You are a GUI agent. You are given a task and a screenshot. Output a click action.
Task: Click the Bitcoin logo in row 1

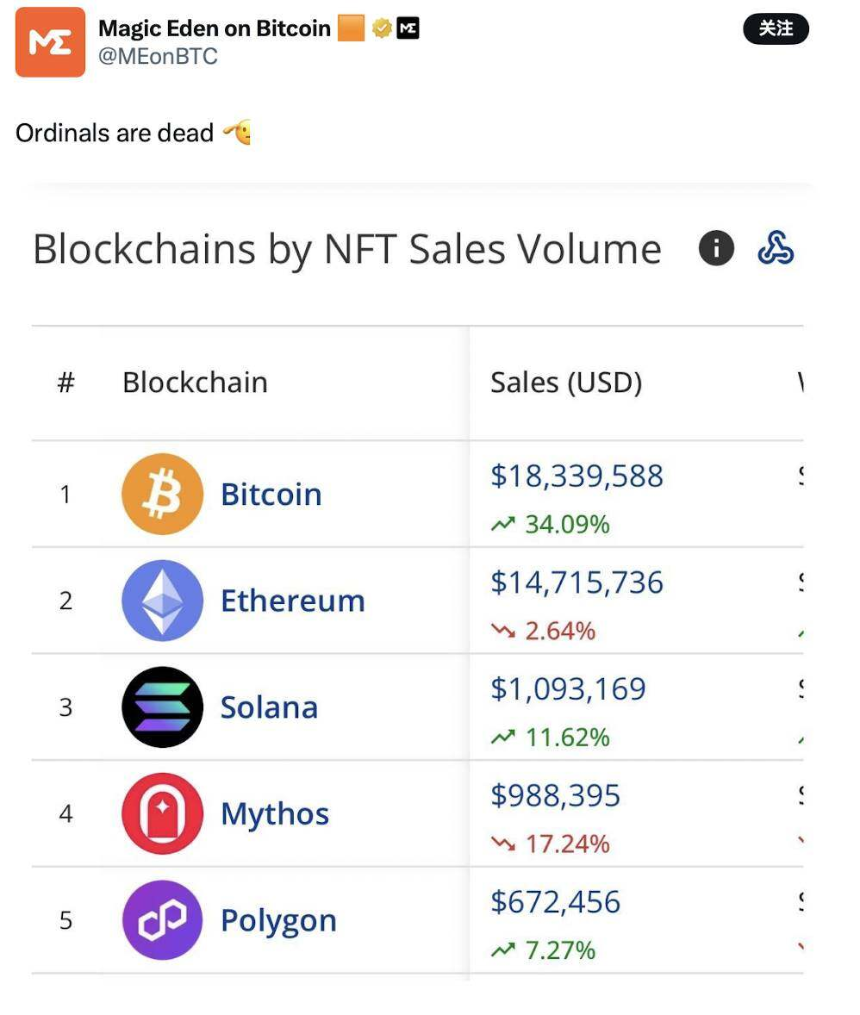[x=162, y=493]
